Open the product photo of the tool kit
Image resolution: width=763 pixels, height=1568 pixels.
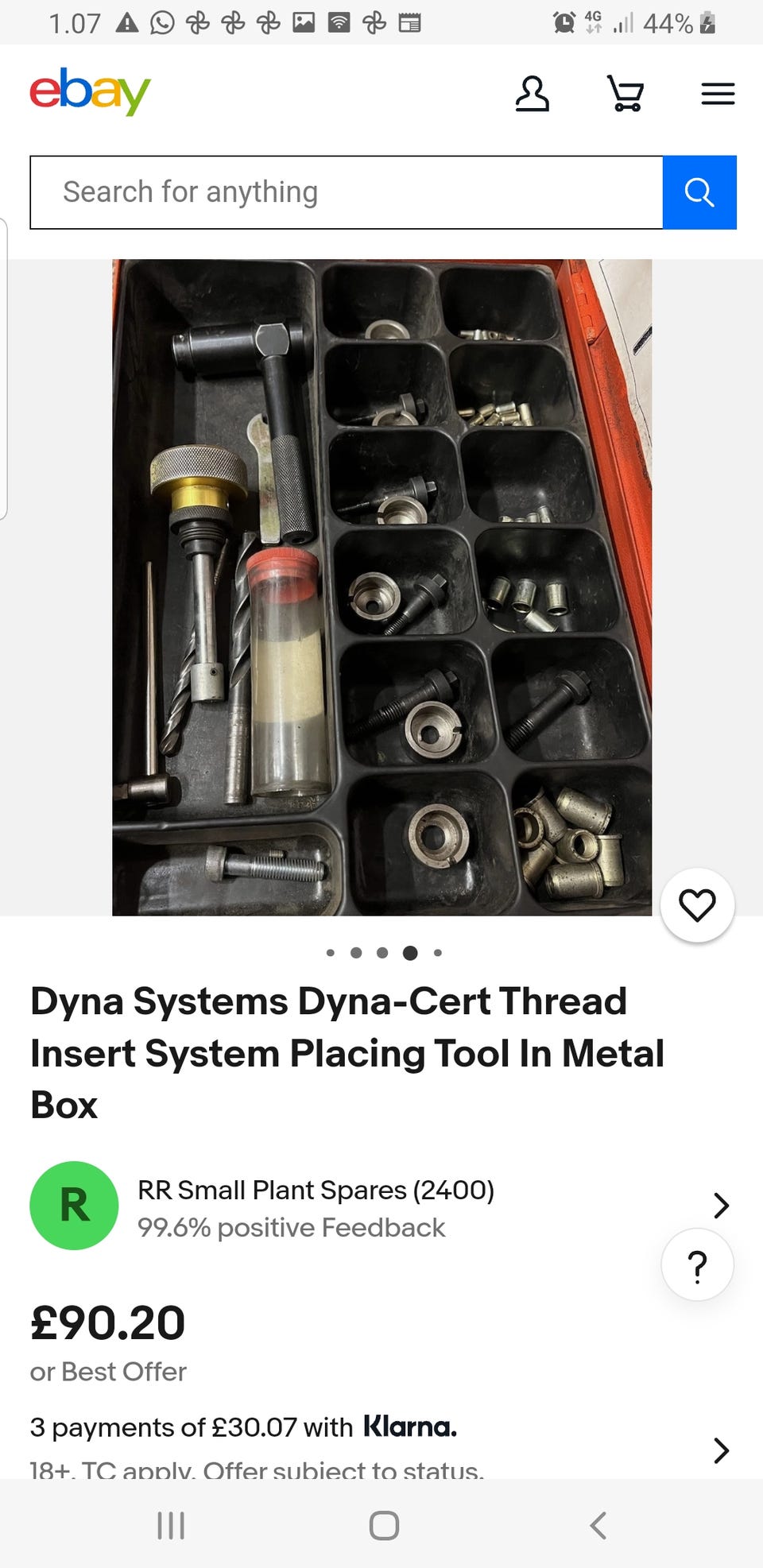(x=381, y=587)
